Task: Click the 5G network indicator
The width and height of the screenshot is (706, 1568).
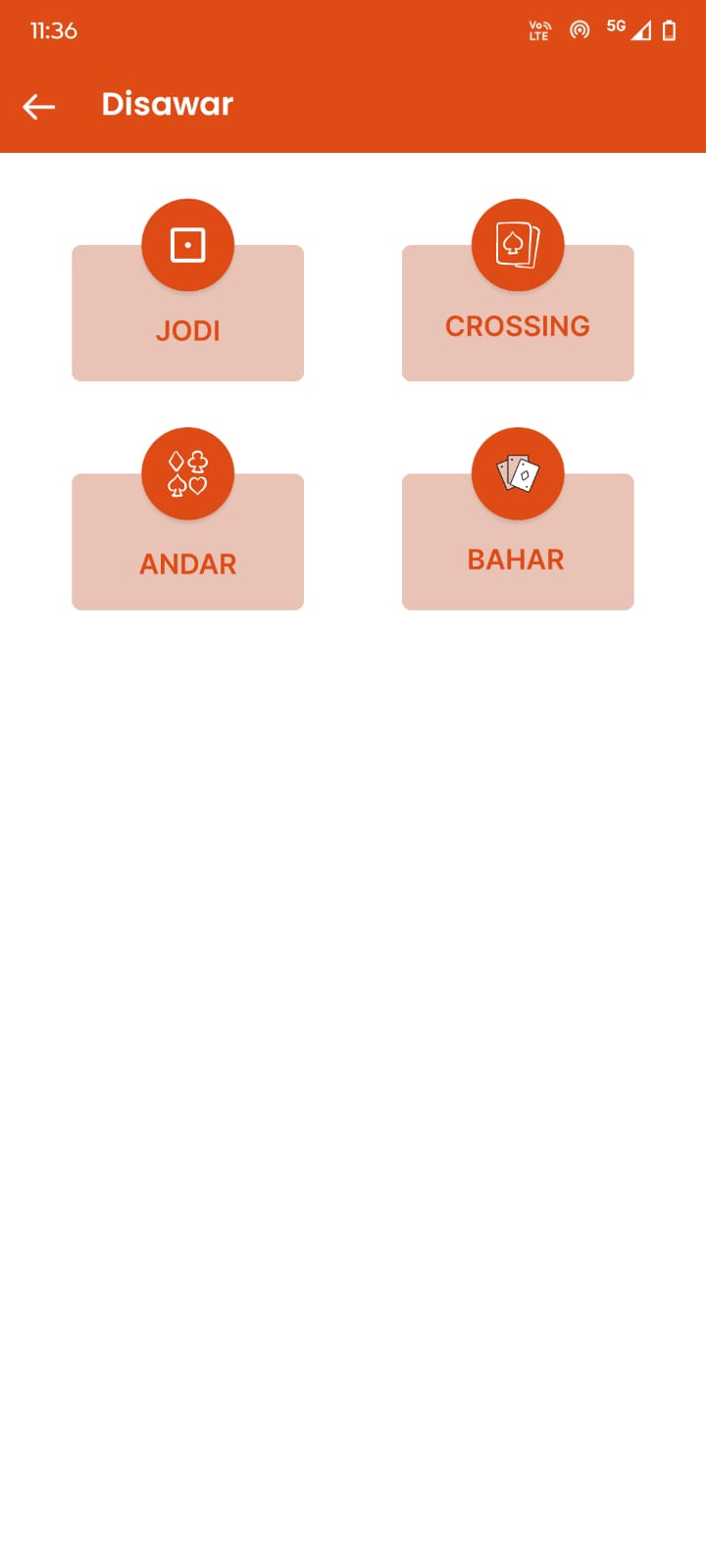Action: 615,26
